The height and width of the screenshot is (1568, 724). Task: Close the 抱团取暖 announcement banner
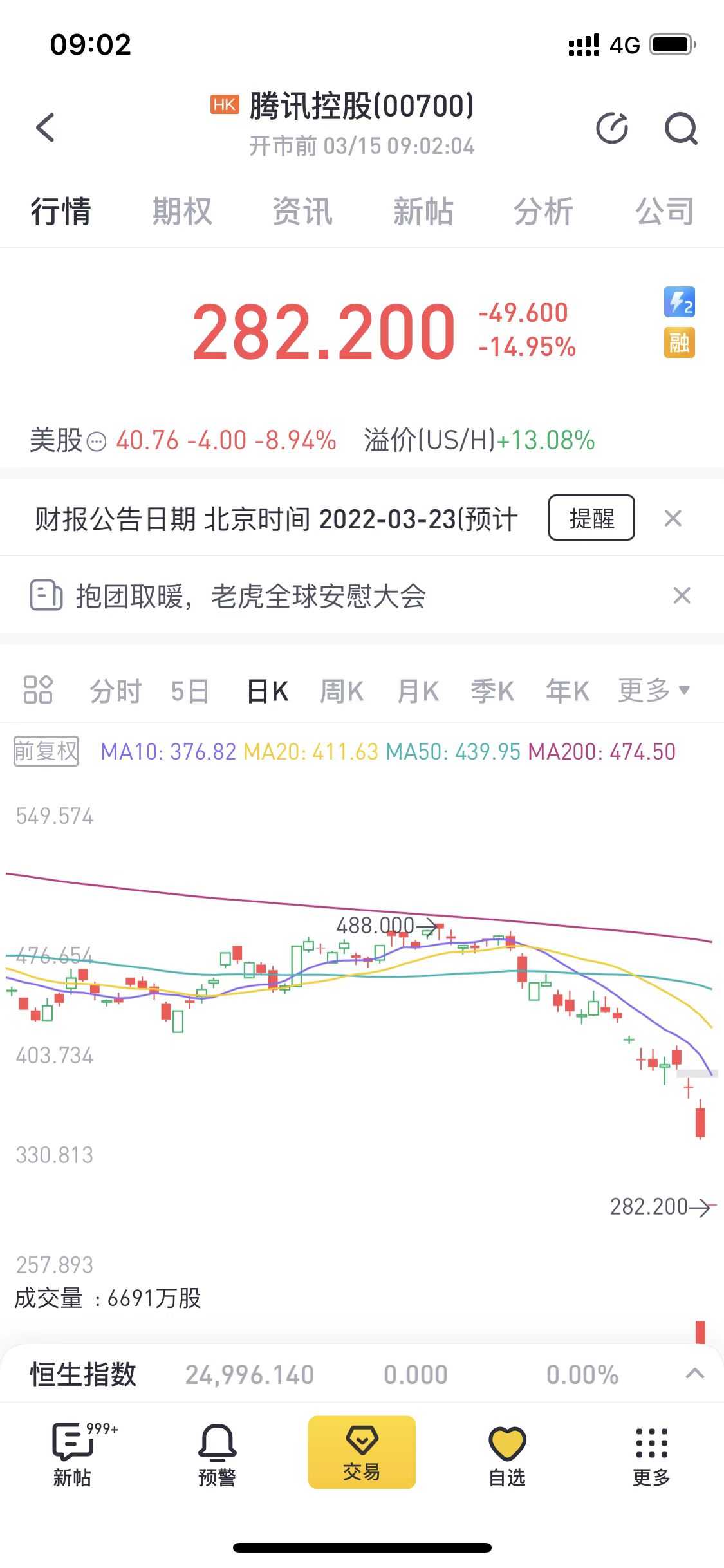coord(682,595)
